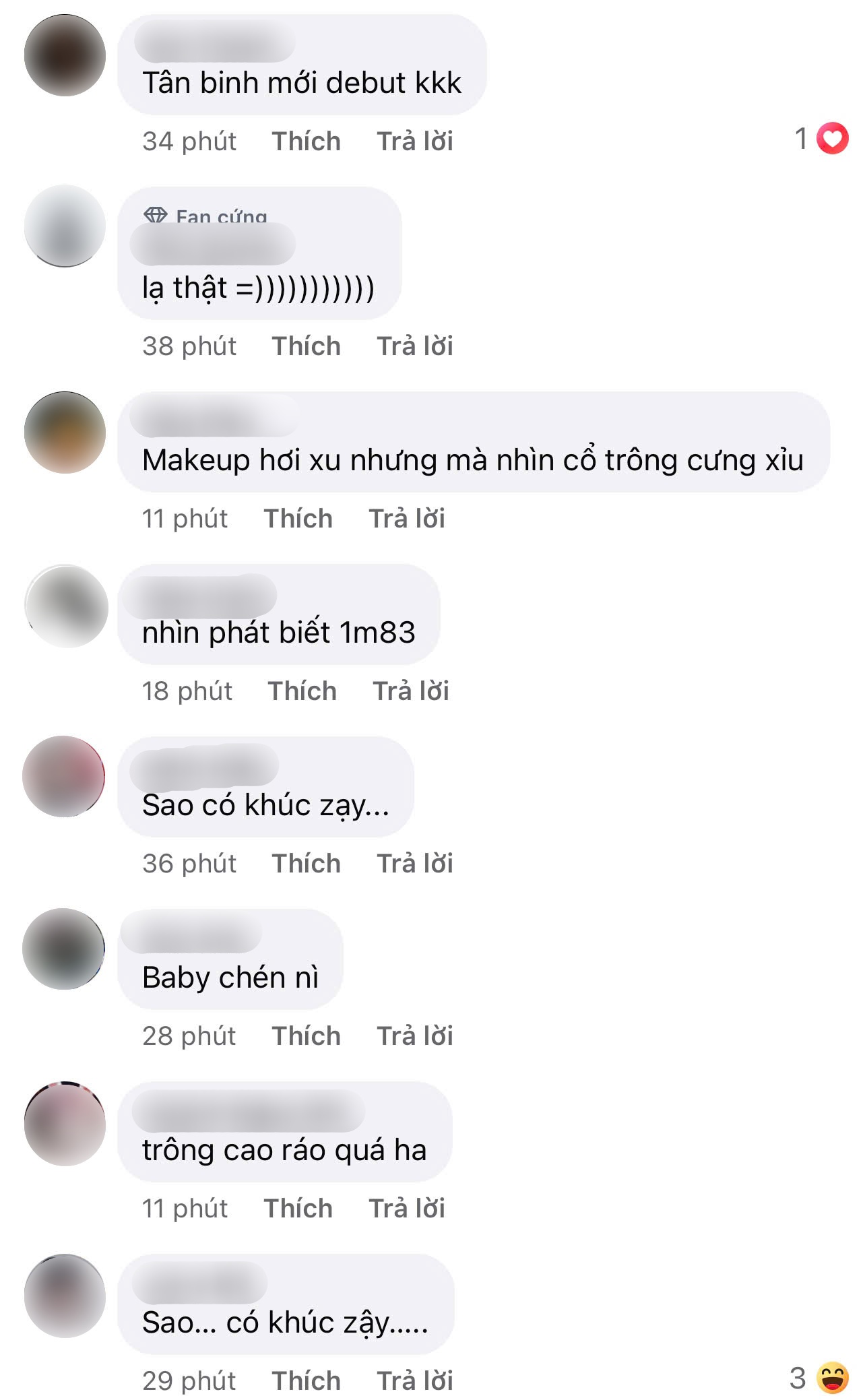Reply to the 'Sao có khúc zạy...' comment

click(x=414, y=863)
